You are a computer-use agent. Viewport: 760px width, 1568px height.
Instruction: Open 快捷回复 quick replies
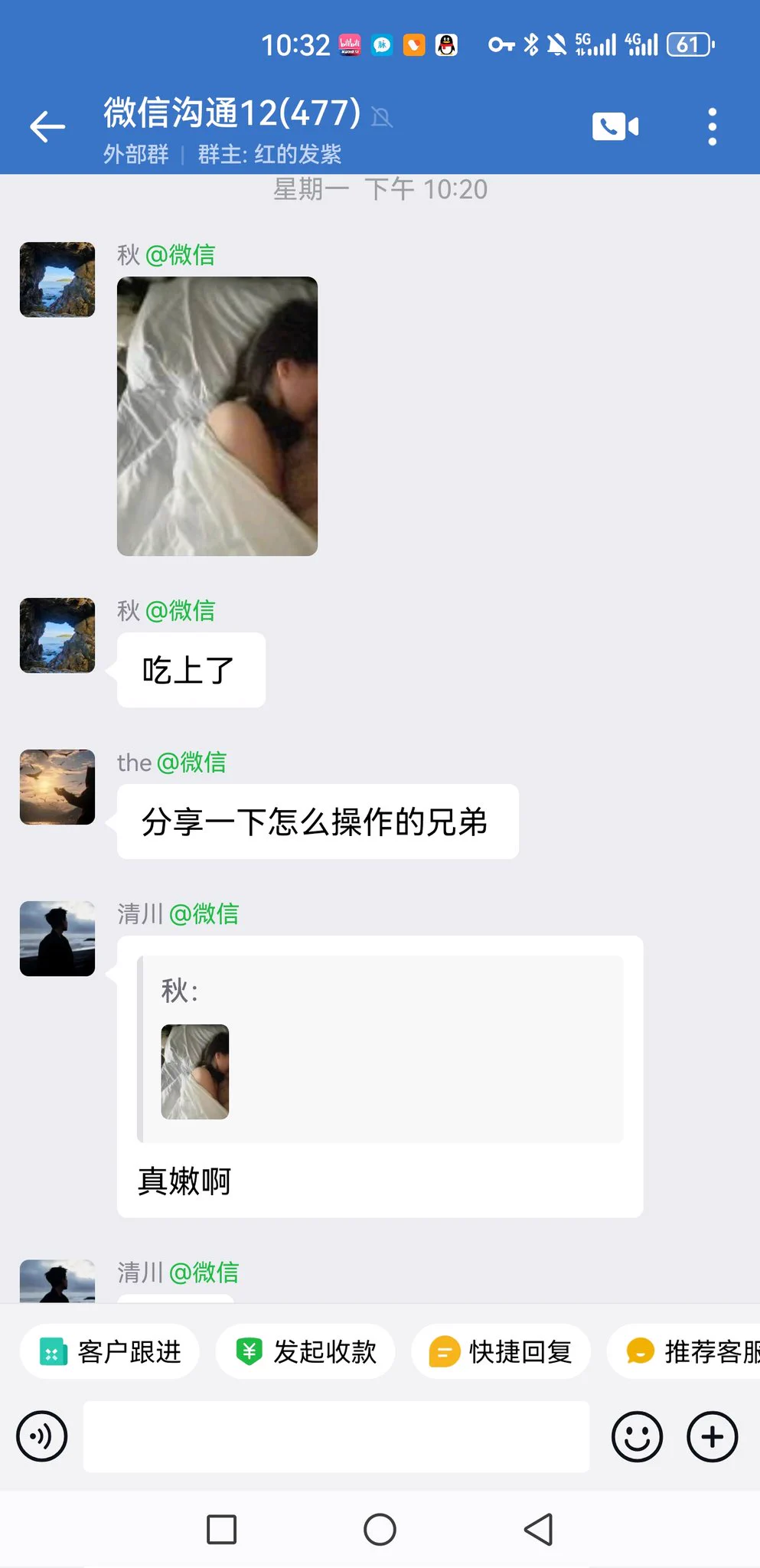point(501,1352)
